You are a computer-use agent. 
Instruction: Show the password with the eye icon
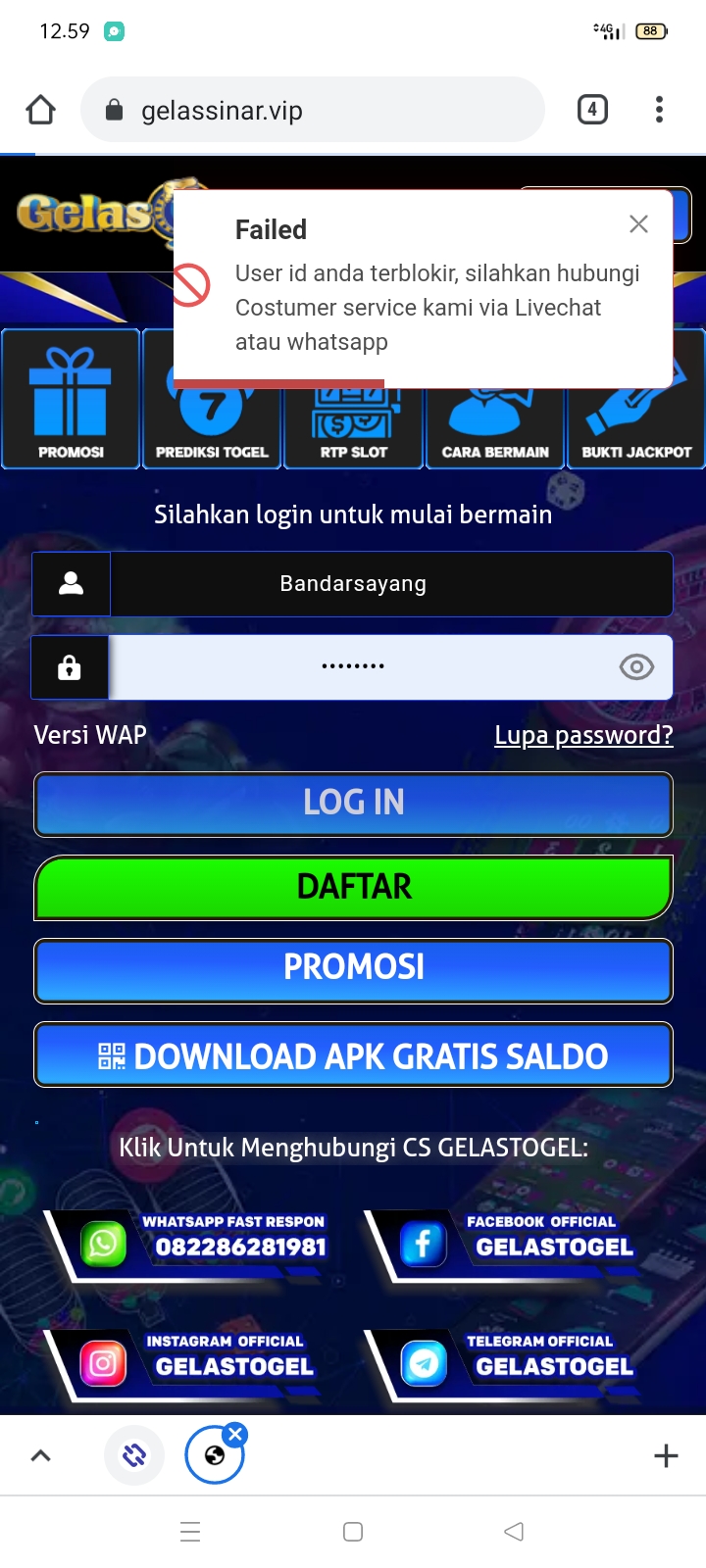(x=636, y=667)
